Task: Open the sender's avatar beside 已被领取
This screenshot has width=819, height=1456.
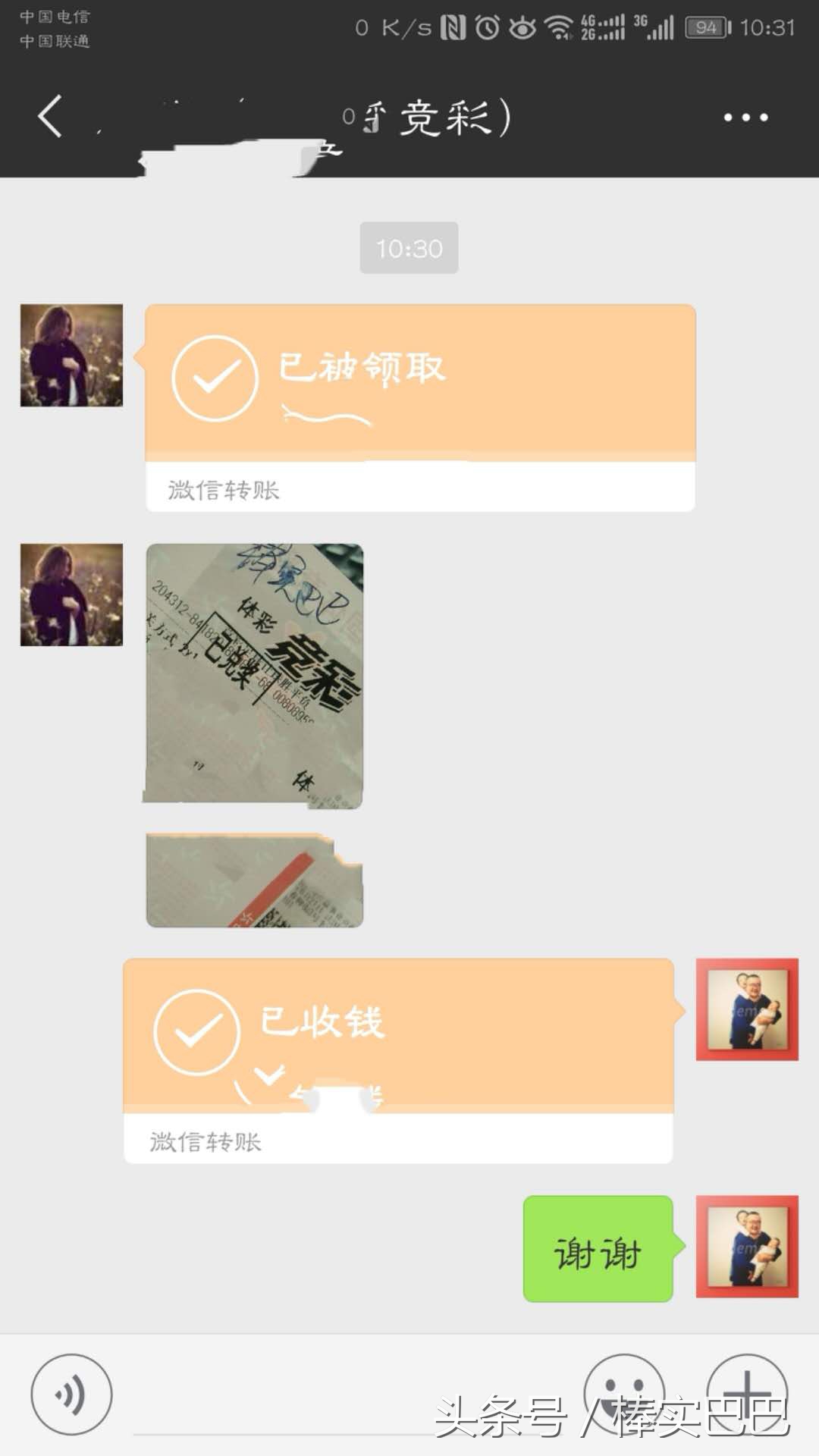Action: [x=71, y=356]
